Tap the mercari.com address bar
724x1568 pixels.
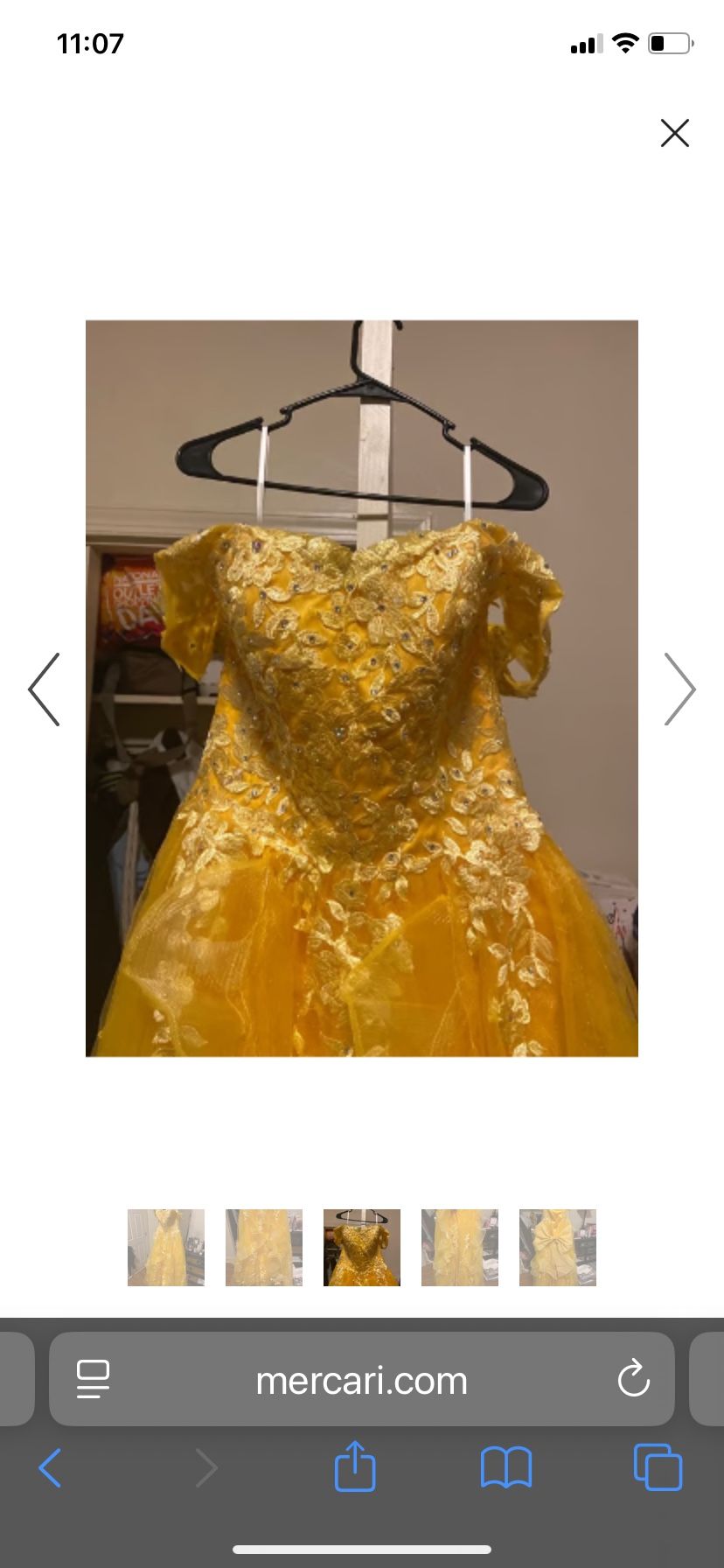pos(361,1380)
